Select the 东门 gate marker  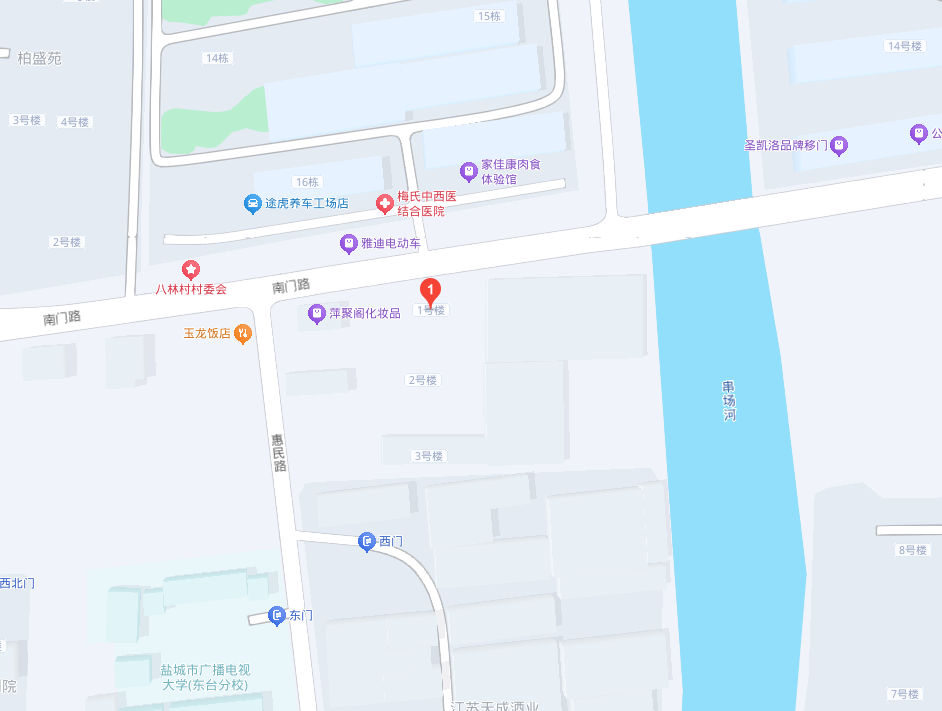click(277, 616)
